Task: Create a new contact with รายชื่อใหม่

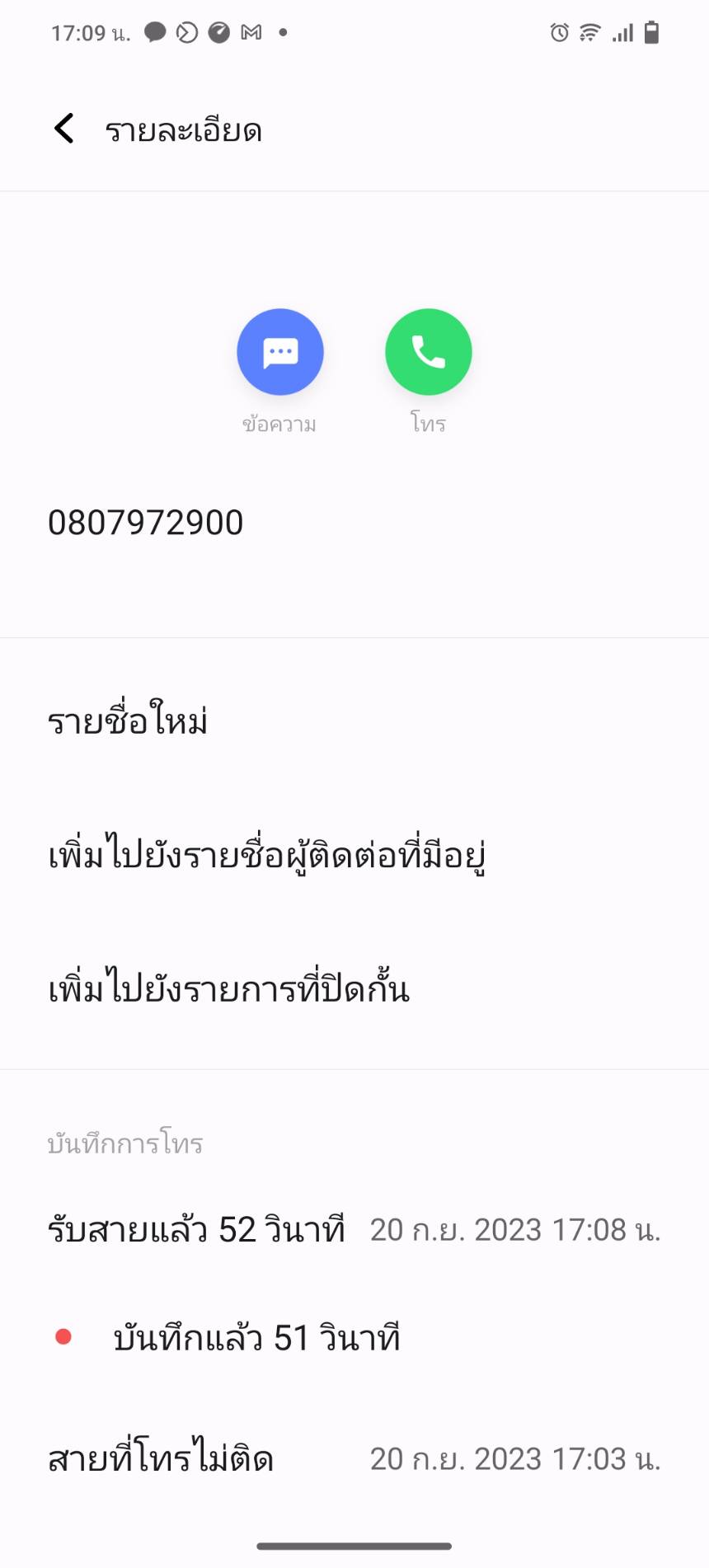Action: [x=128, y=721]
